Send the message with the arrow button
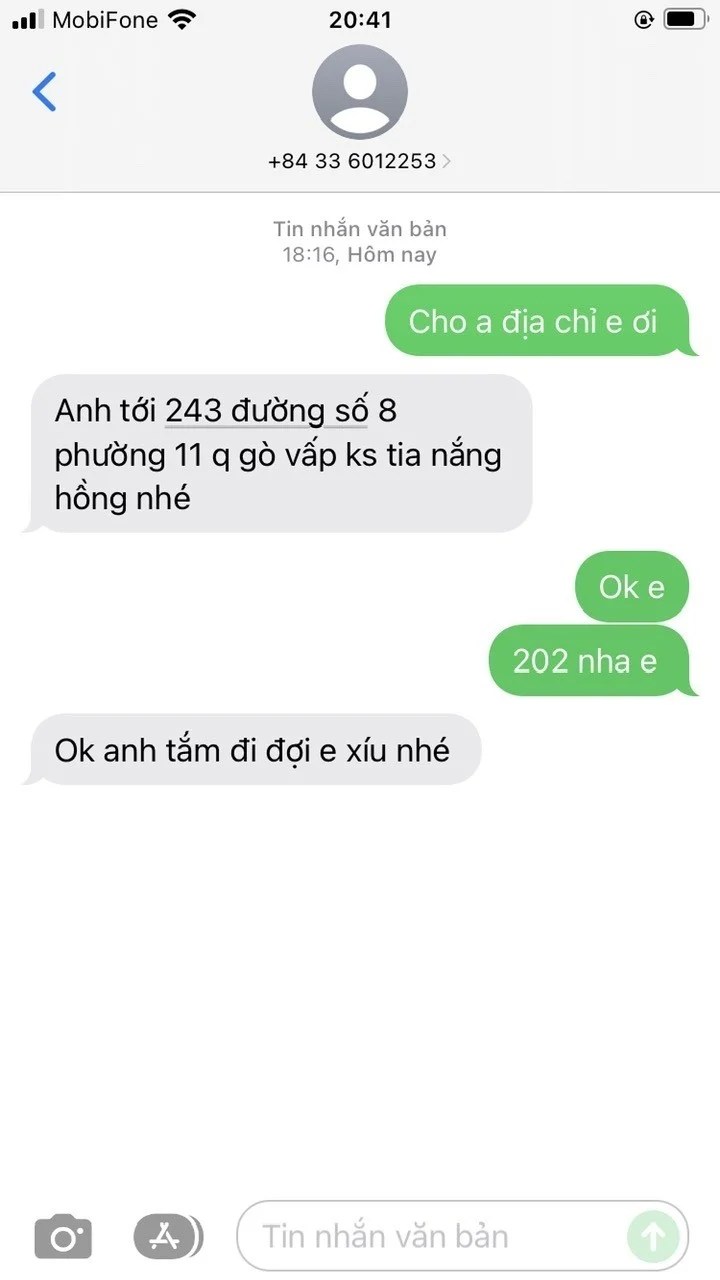The image size is (720, 1280). (x=653, y=1237)
